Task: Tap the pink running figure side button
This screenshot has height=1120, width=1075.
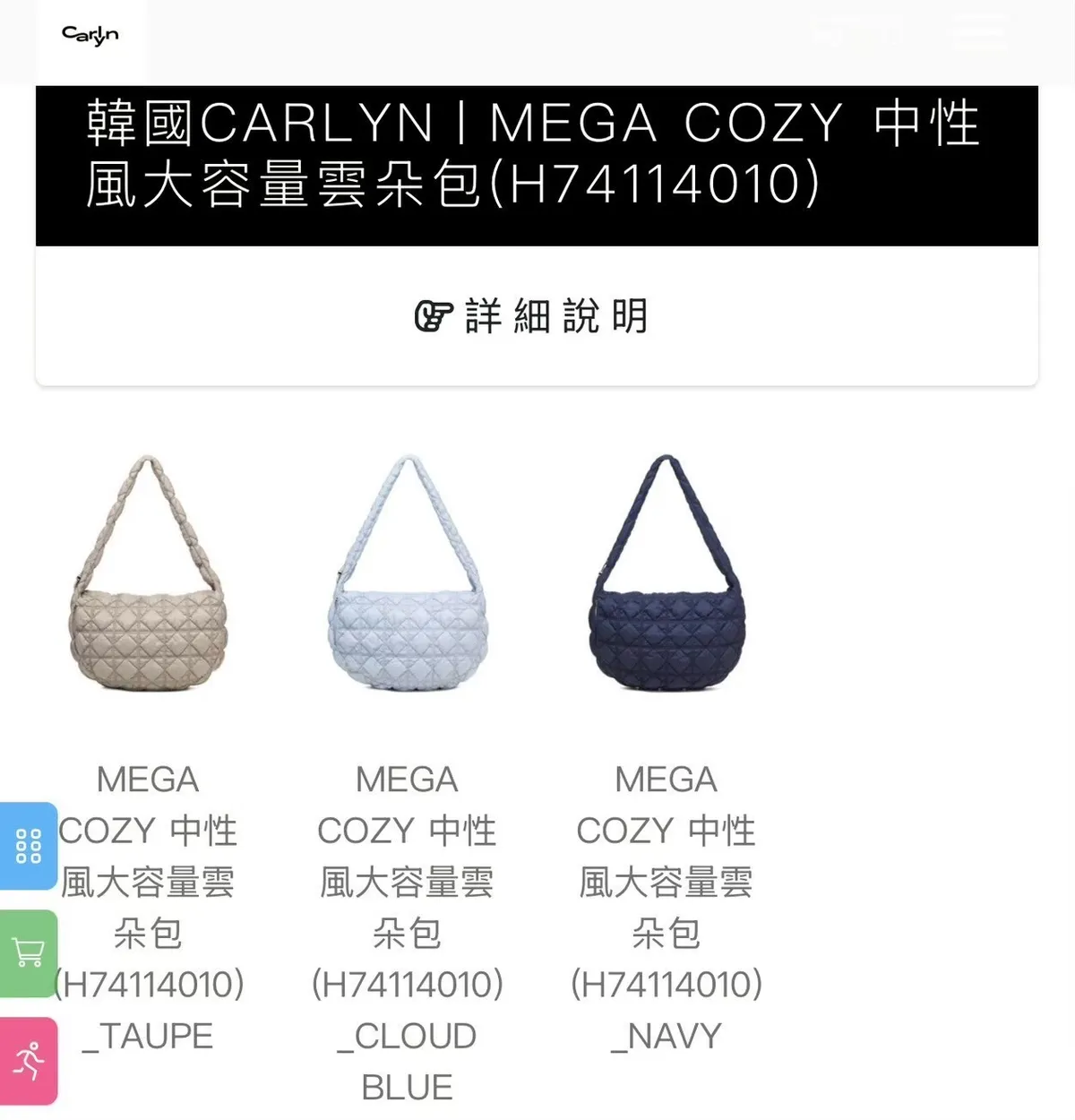Action: 29,1061
